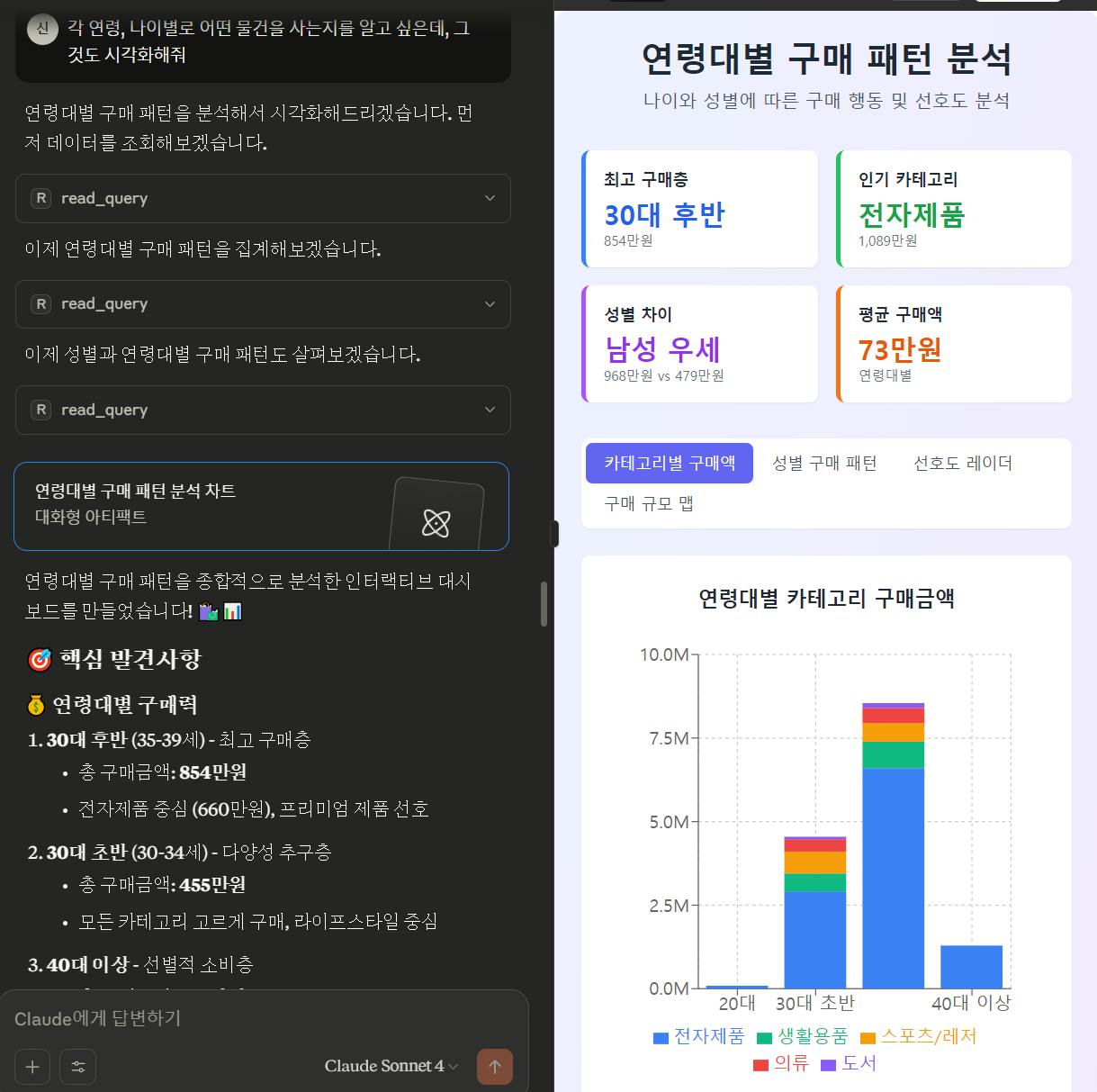1097x1092 pixels.
Task: Toggle 도서 series in chart legend
Action: click(849, 1063)
